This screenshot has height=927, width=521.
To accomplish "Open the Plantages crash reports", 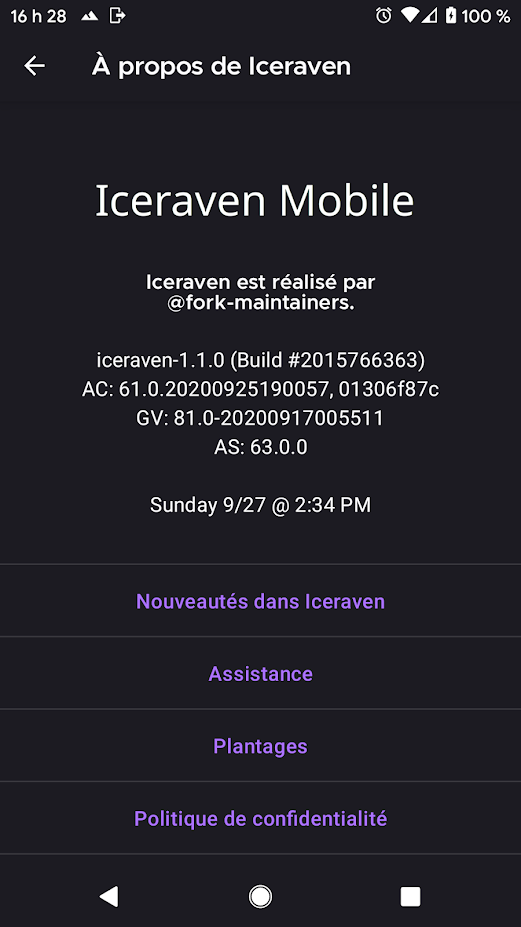I will pyautogui.click(x=260, y=746).
